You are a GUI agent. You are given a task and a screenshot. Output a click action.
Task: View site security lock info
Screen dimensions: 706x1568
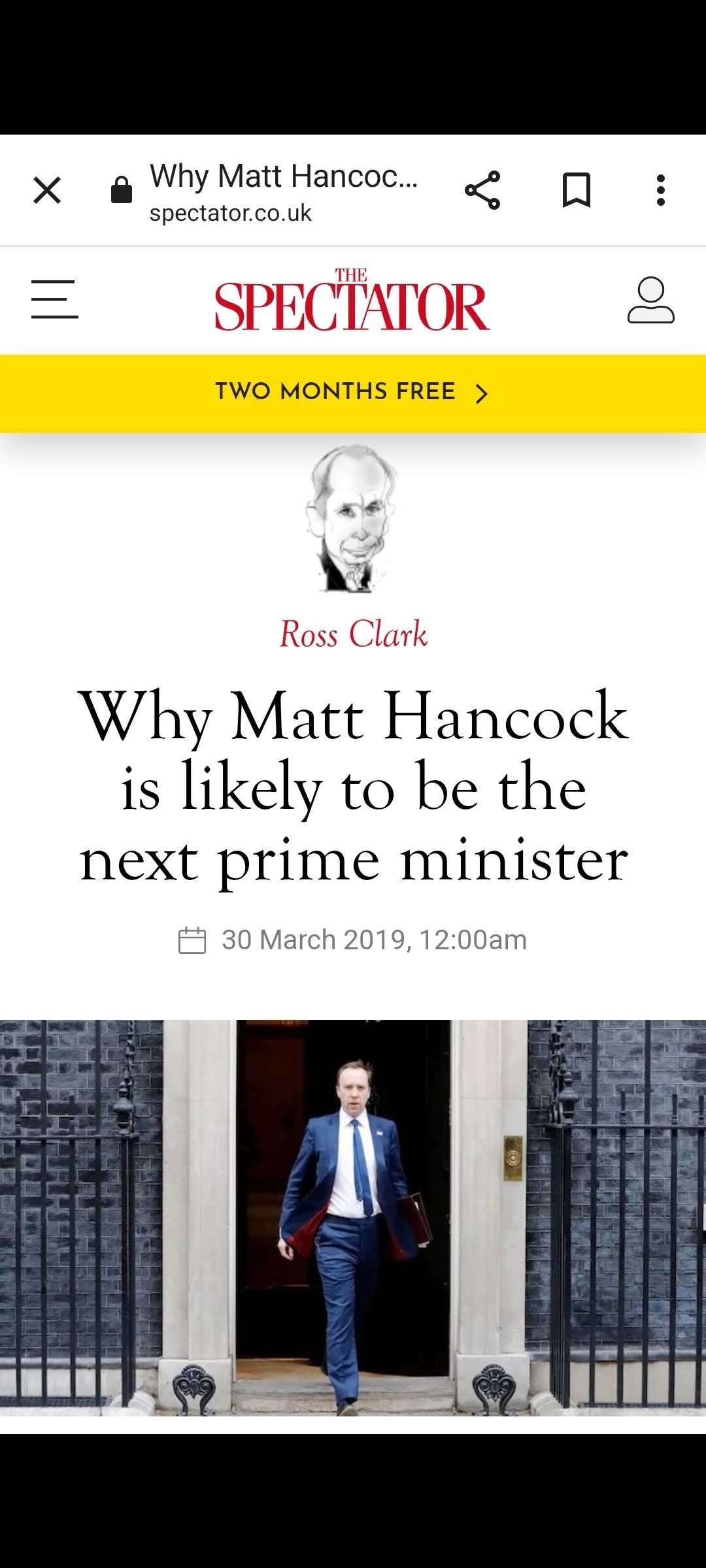[122, 191]
